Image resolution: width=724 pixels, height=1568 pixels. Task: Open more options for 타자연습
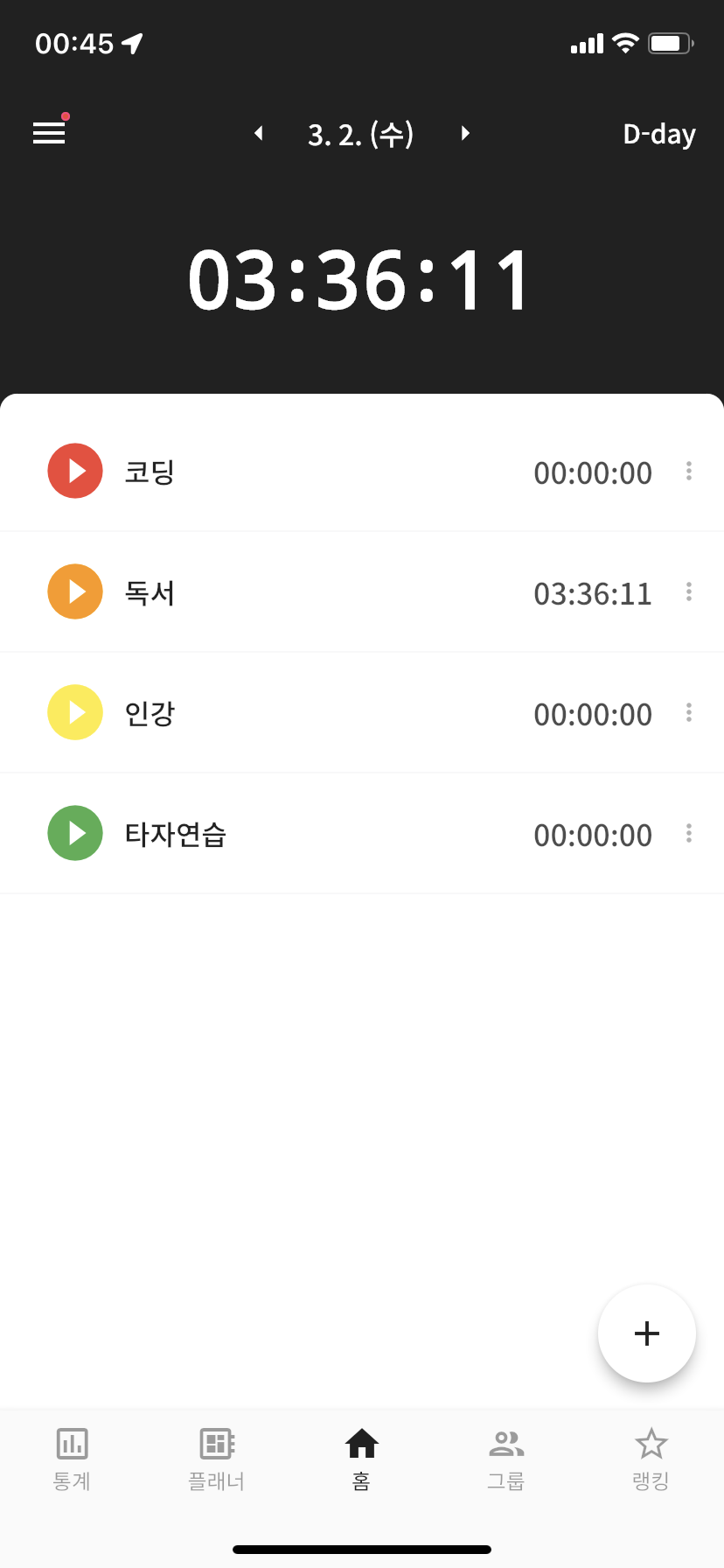point(689,834)
